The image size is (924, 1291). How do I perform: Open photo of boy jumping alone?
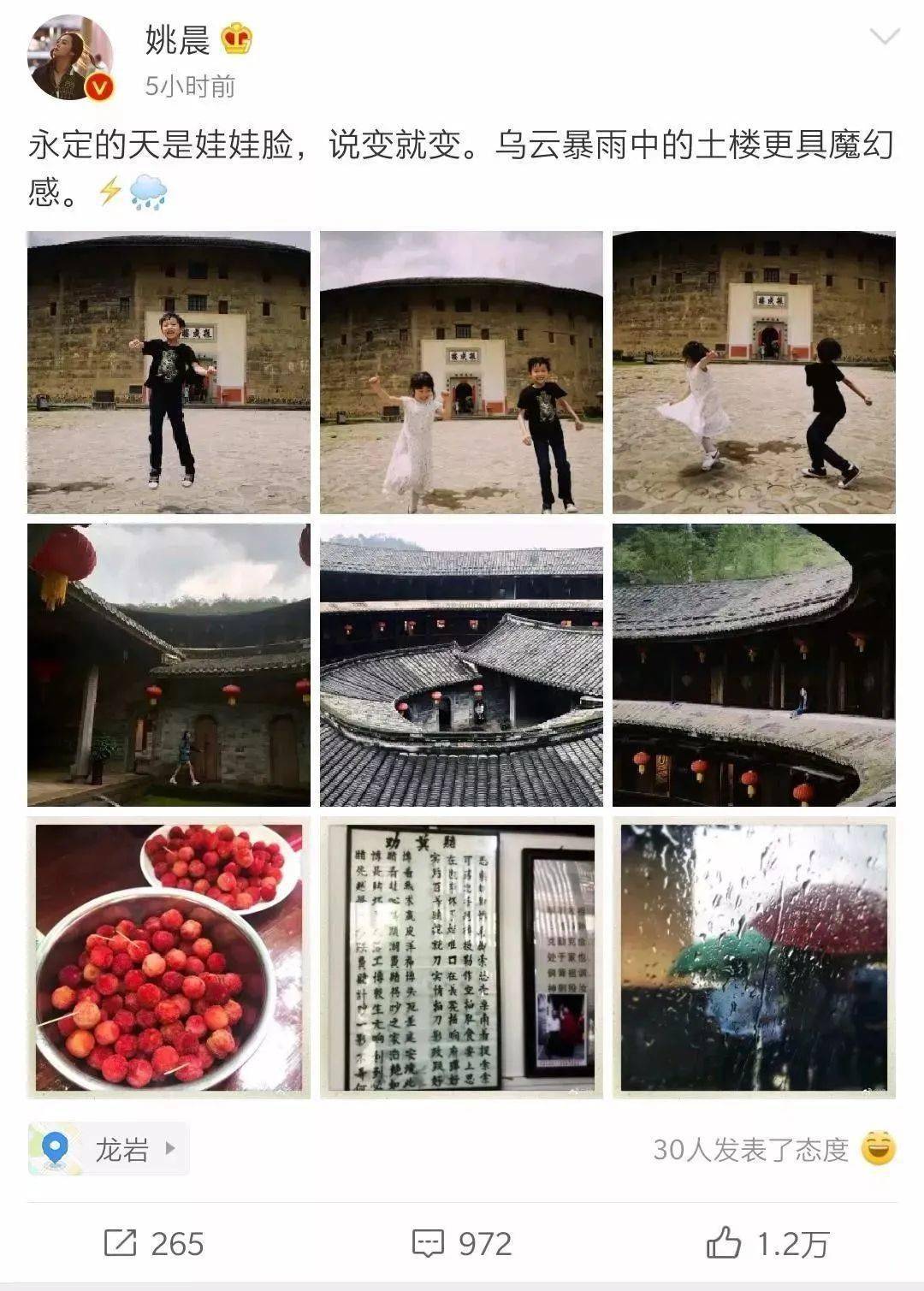pyautogui.click(x=169, y=373)
